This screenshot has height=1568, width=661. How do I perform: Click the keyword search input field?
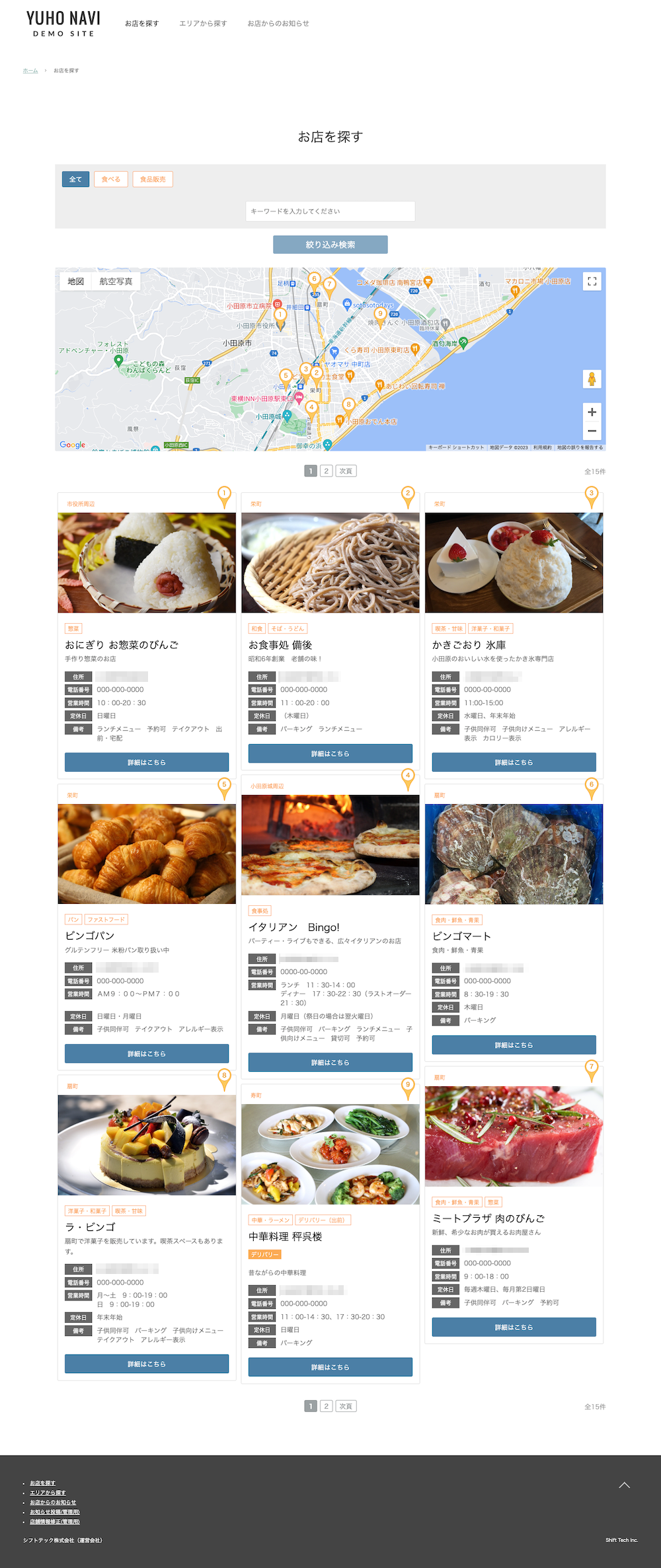pos(330,211)
